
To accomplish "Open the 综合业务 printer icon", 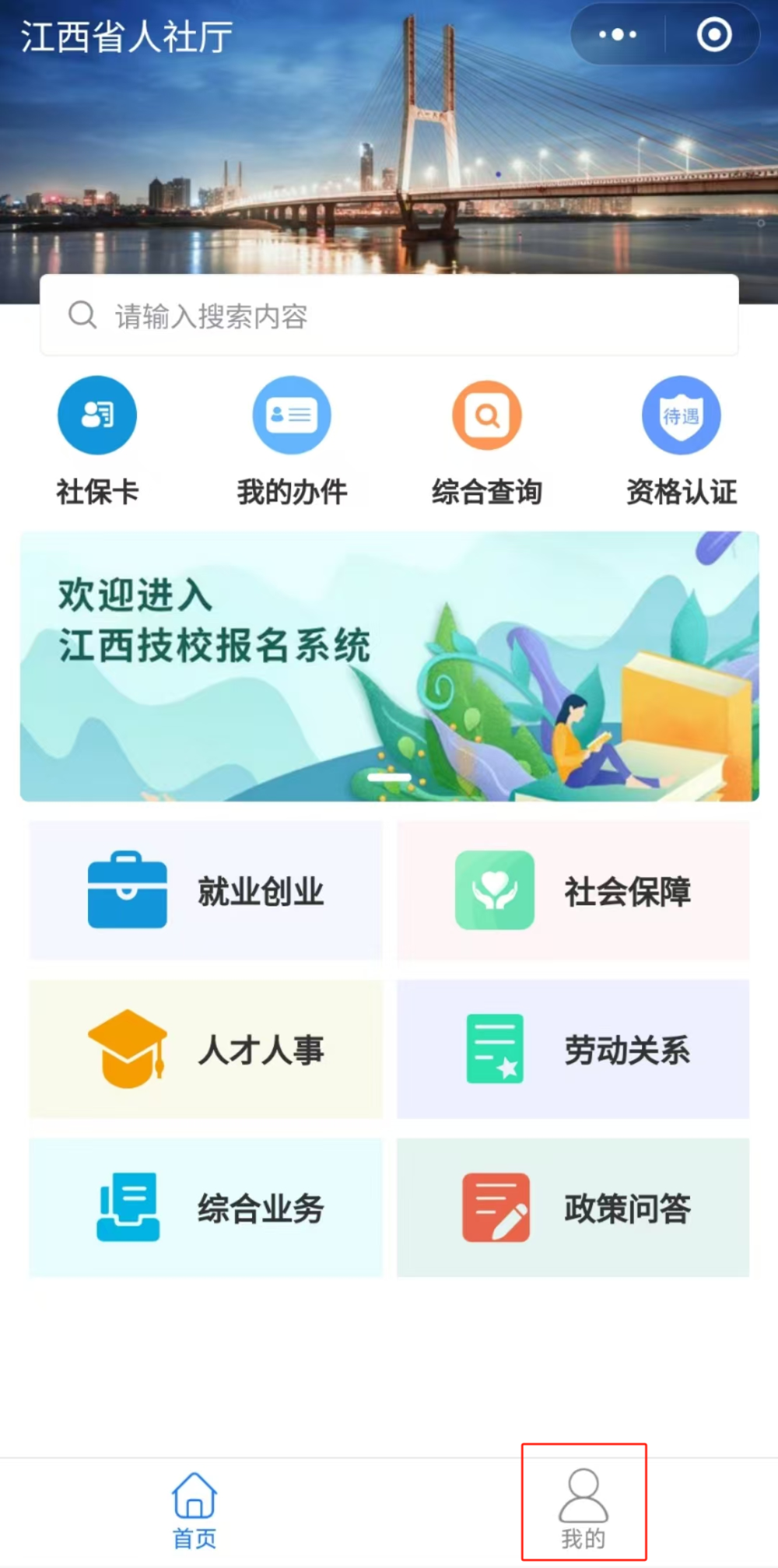I will pyautogui.click(x=127, y=1208).
